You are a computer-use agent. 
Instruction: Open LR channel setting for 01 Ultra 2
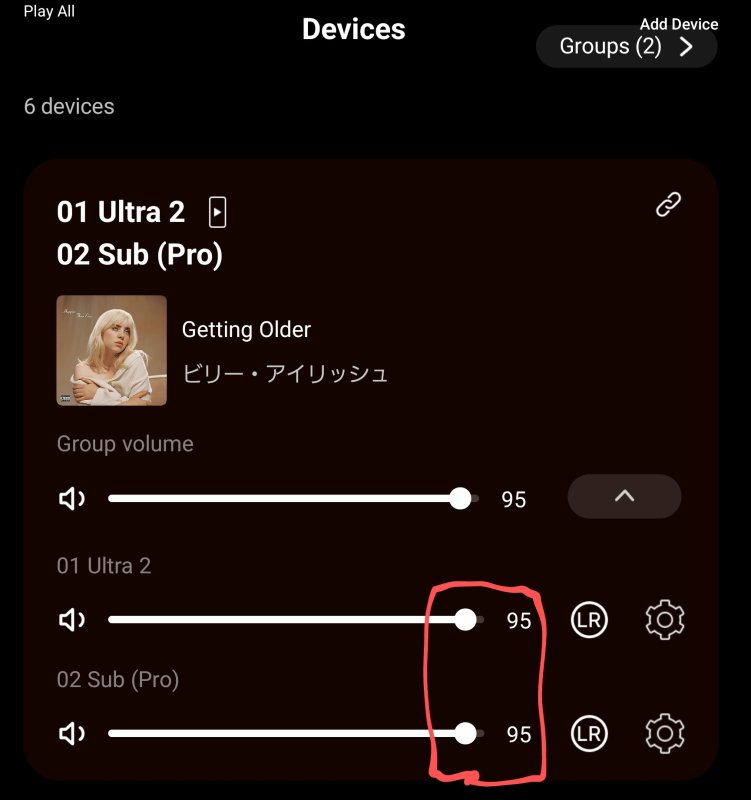click(x=589, y=620)
